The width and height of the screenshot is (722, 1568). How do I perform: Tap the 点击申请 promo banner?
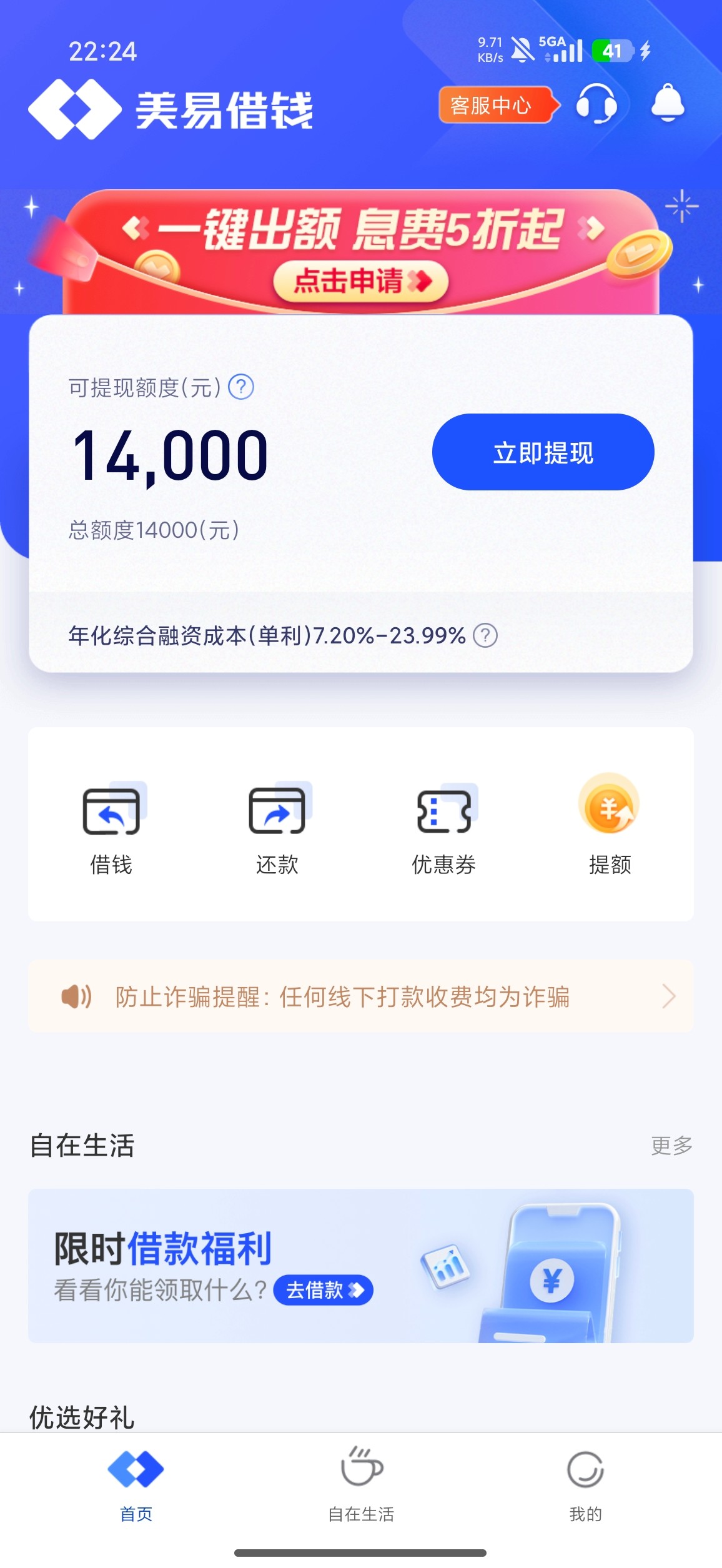click(x=362, y=280)
